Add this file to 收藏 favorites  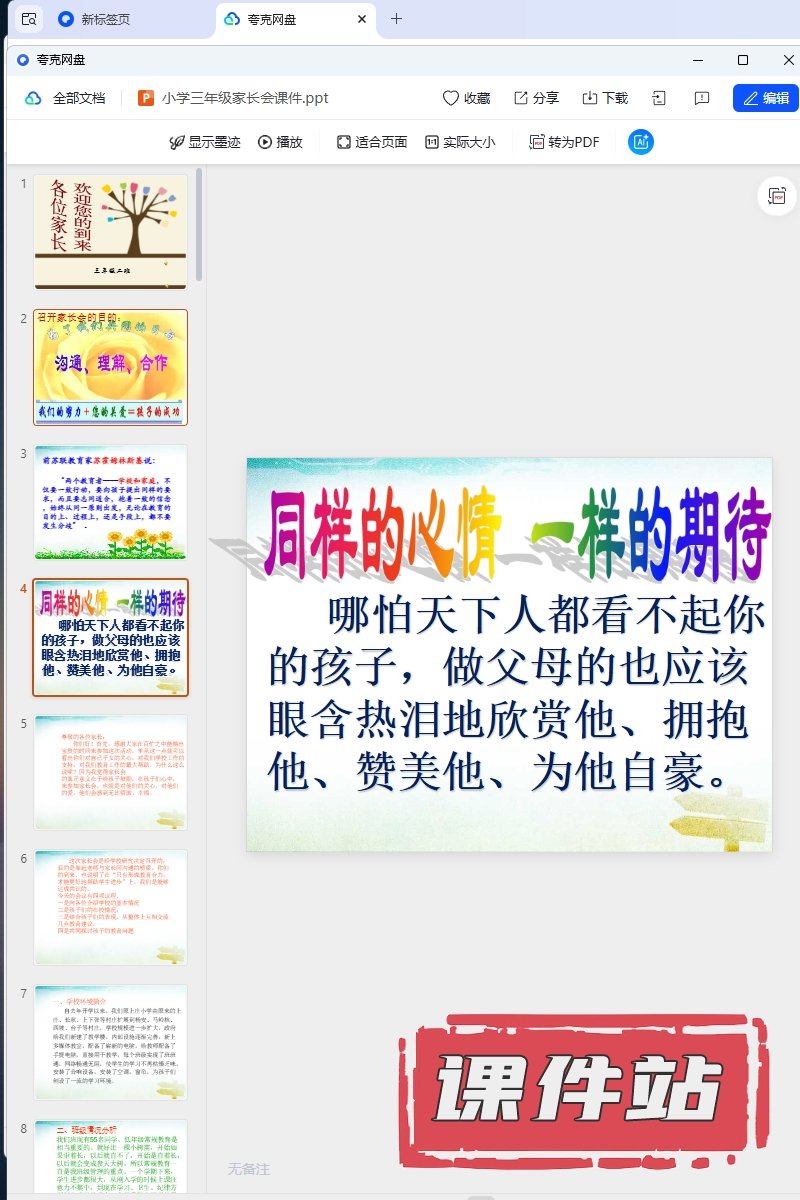coord(466,98)
